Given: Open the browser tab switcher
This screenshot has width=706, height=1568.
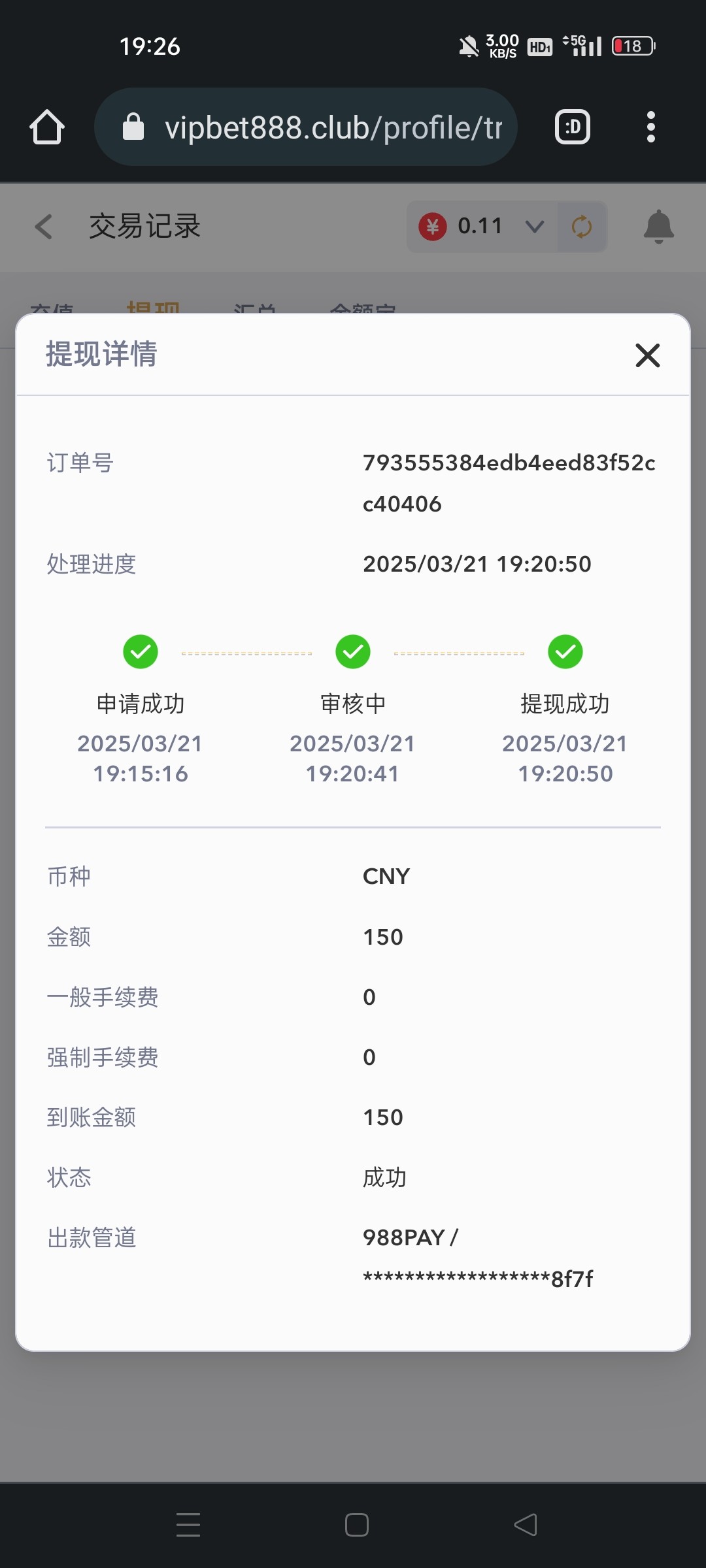Looking at the screenshot, I should click(x=573, y=127).
